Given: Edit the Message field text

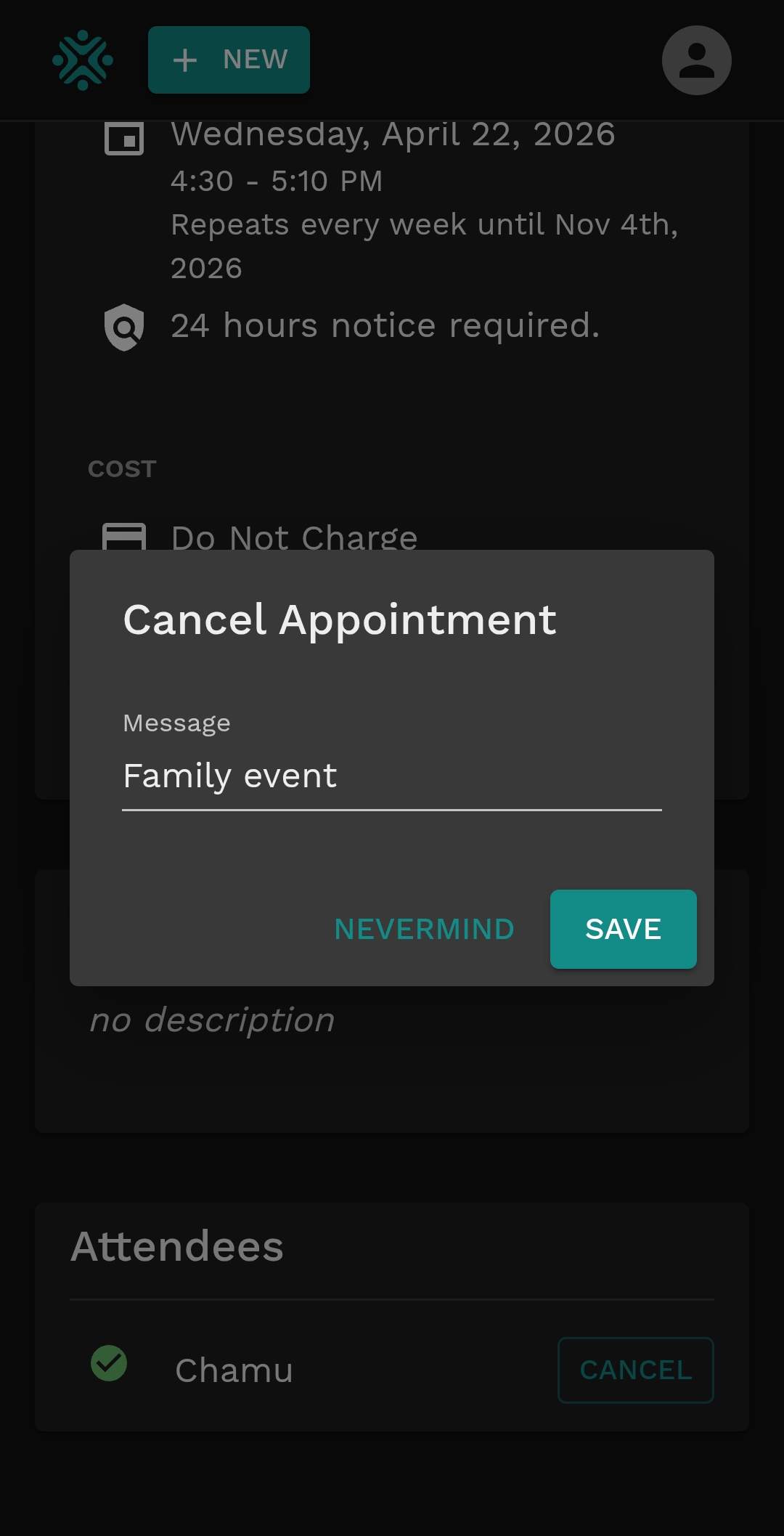Looking at the screenshot, I should pyautogui.click(x=391, y=776).
